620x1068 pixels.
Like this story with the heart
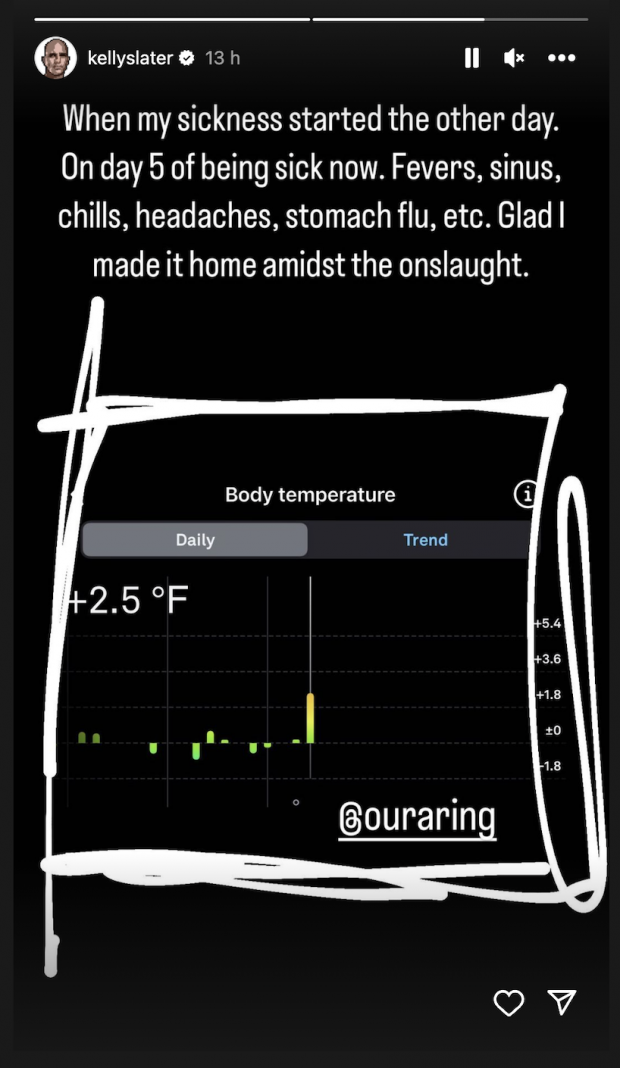[509, 1003]
